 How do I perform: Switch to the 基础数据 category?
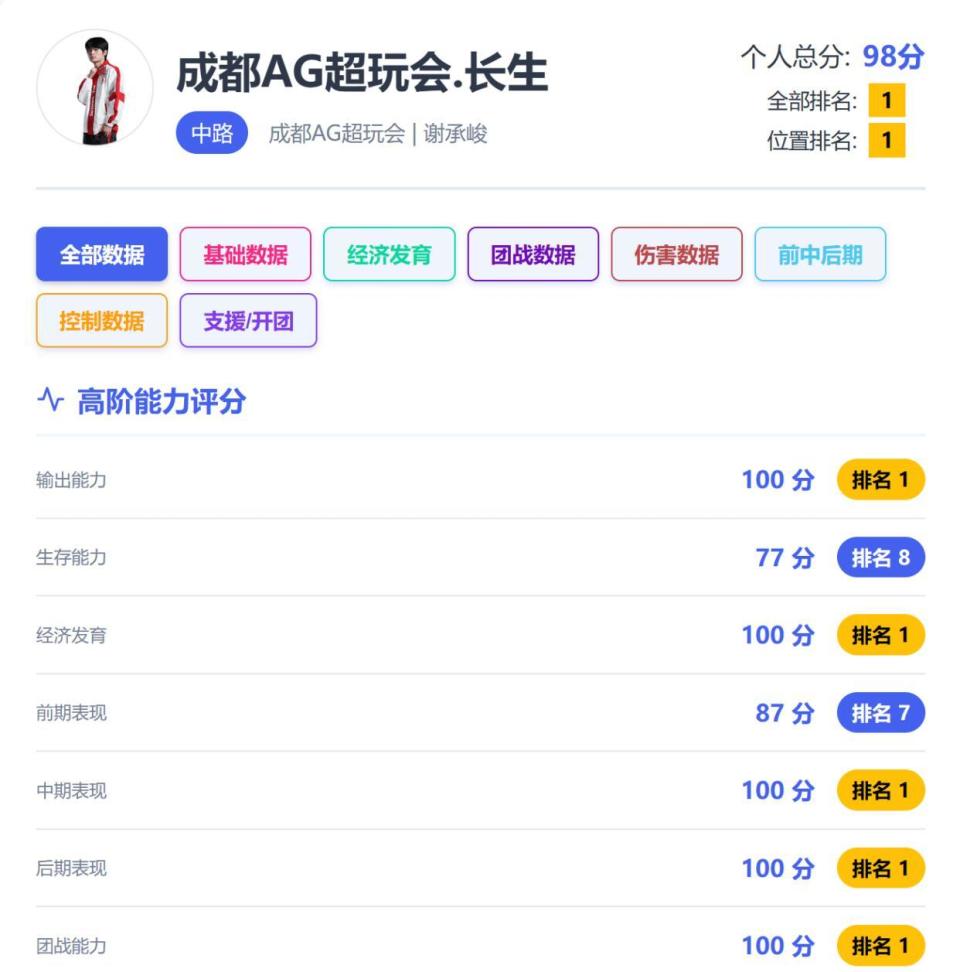tap(245, 255)
